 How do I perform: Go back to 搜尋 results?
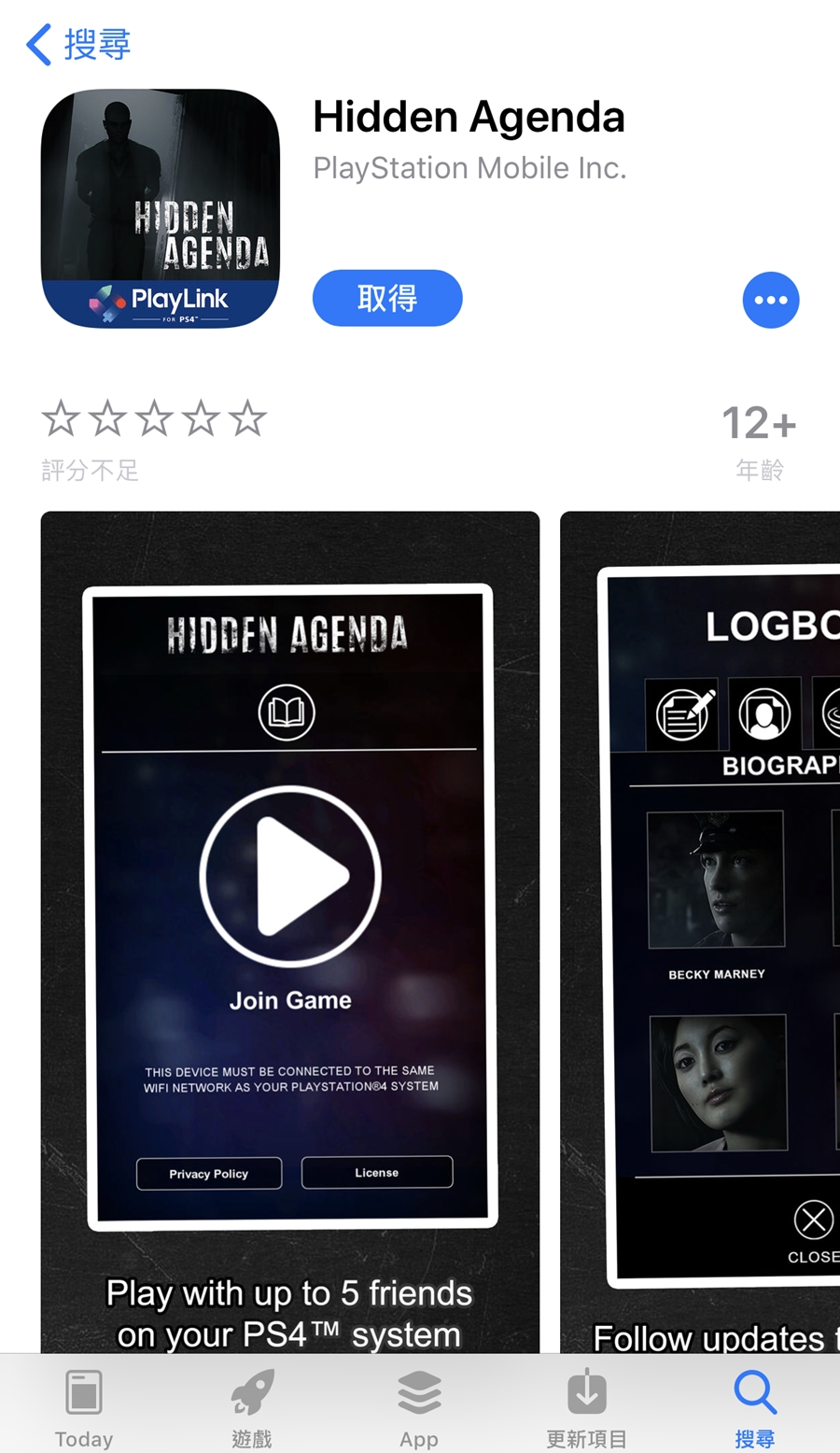pyautogui.click(x=78, y=44)
